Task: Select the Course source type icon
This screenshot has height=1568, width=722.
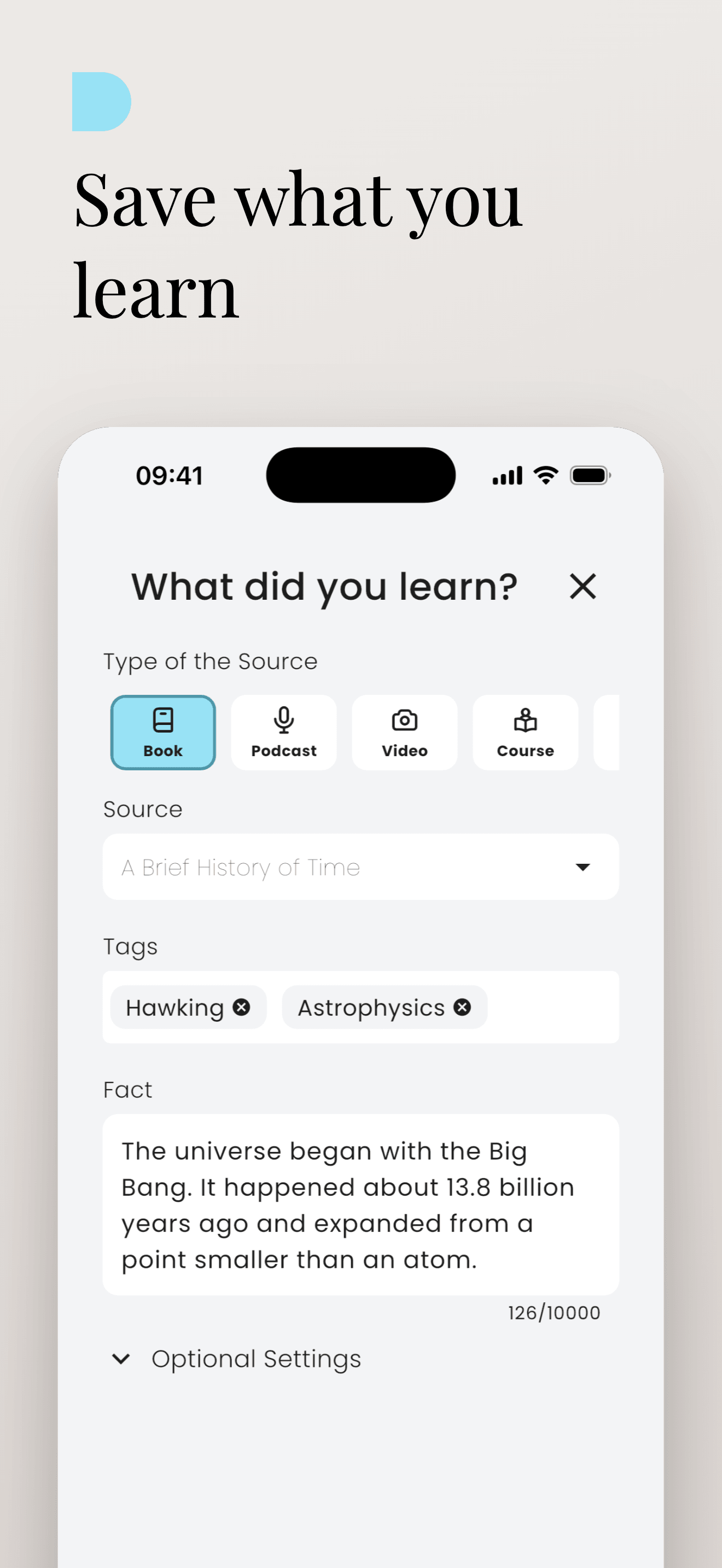Action: (525, 721)
